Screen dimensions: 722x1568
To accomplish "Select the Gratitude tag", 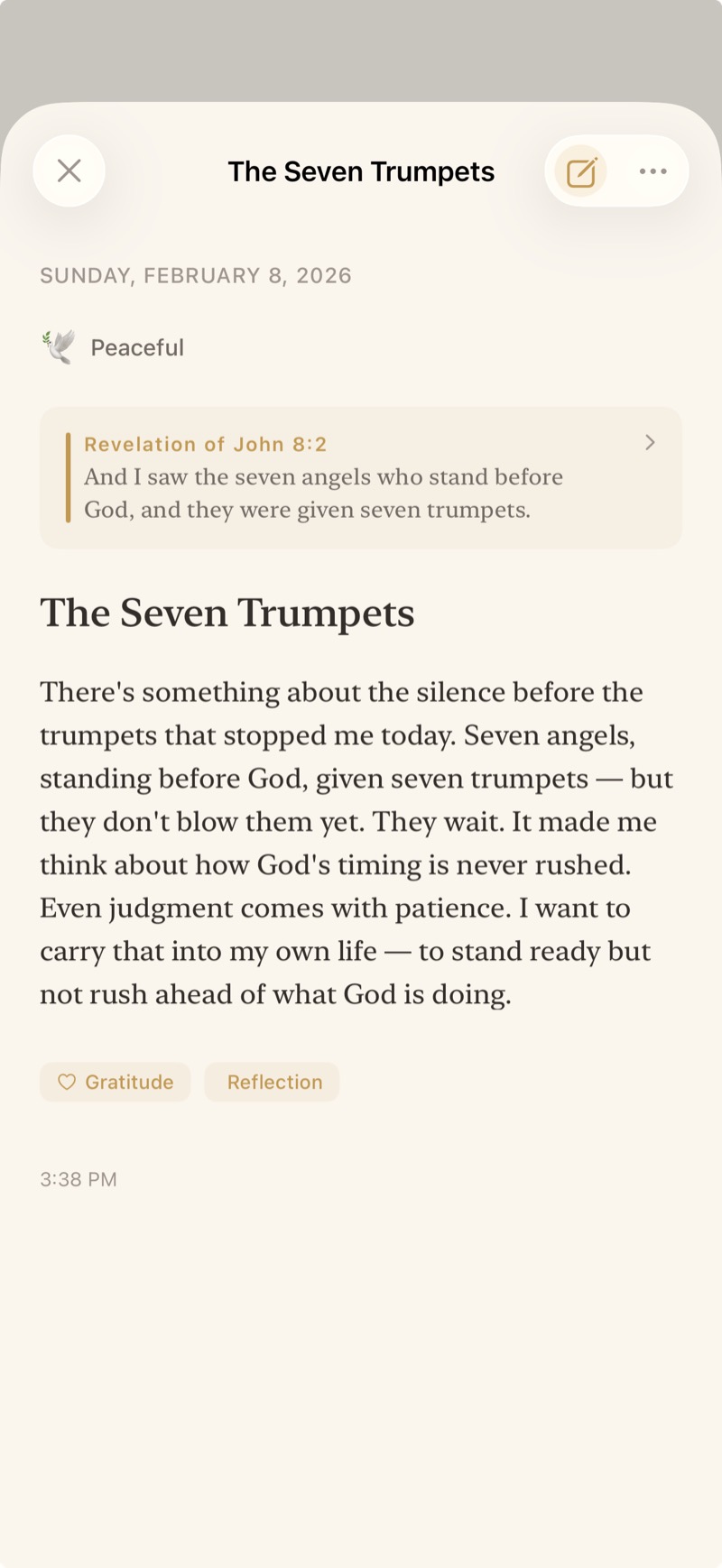I will tap(115, 1082).
